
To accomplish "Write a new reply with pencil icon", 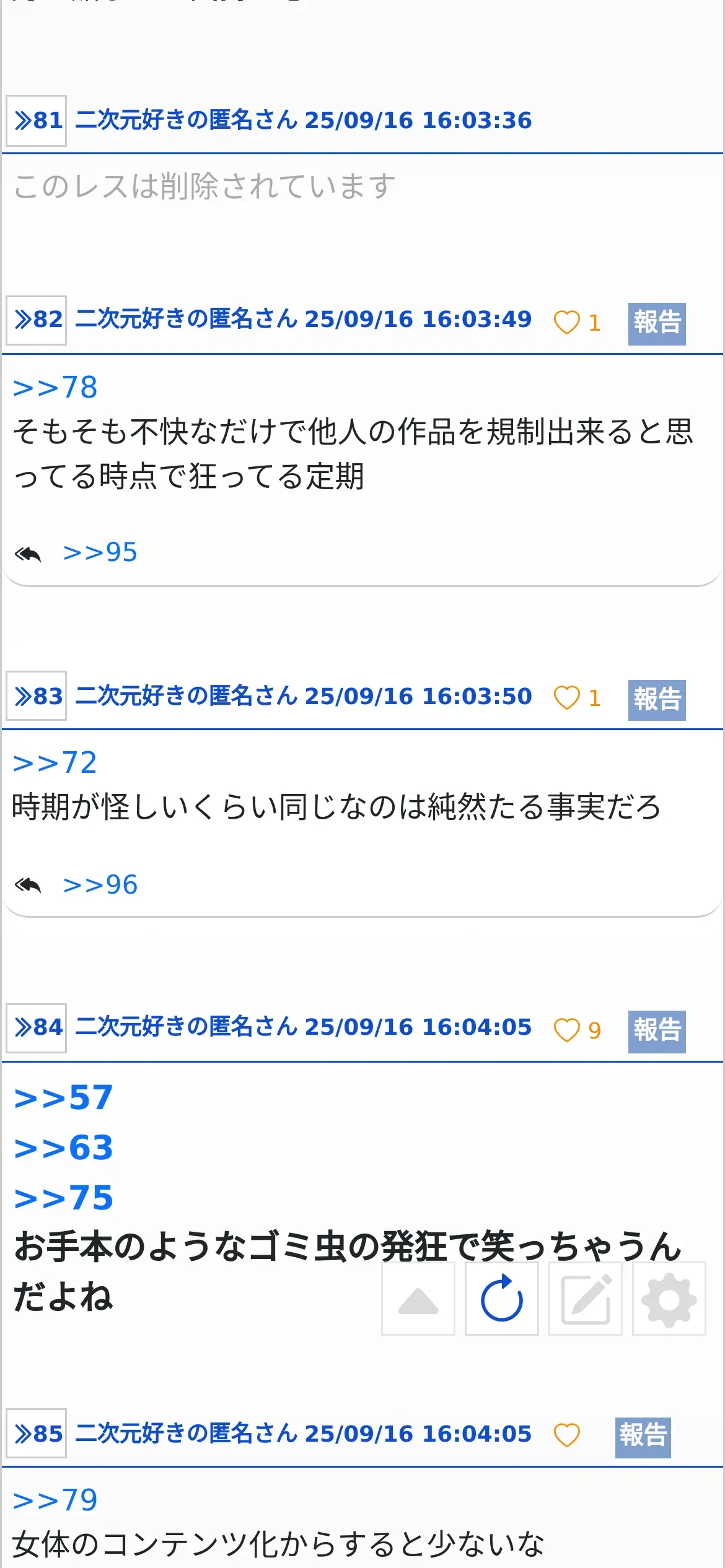I will pyautogui.click(x=586, y=1299).
